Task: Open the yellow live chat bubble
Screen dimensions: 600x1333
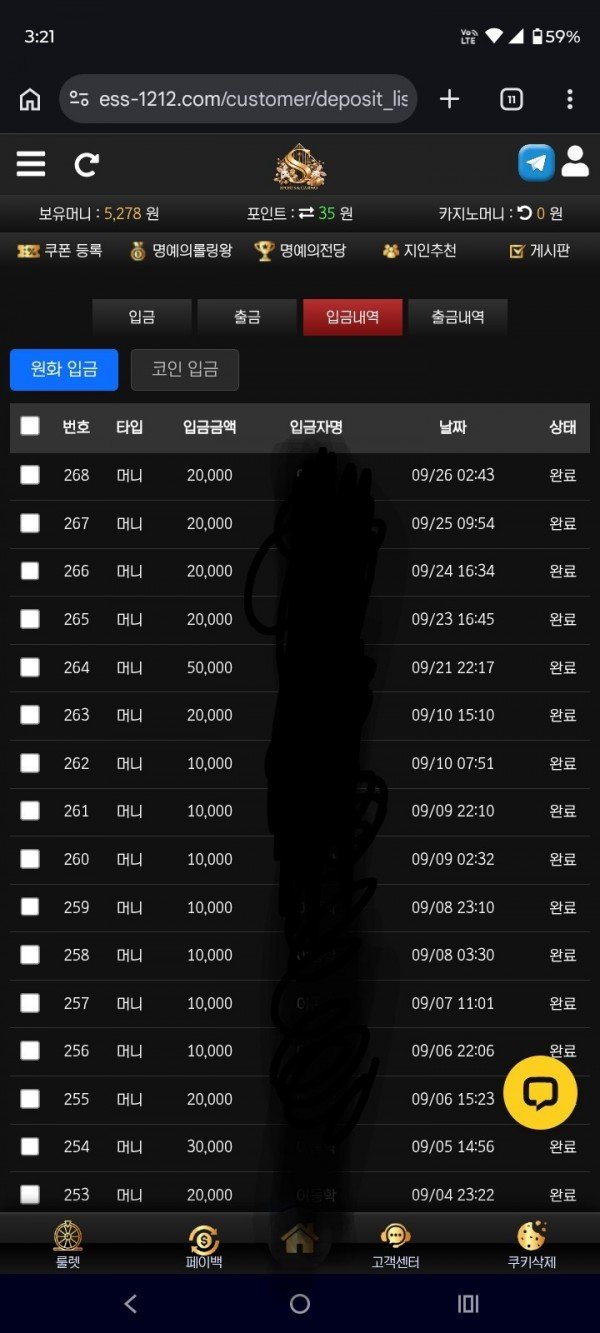Action: tap(540, 1092)
